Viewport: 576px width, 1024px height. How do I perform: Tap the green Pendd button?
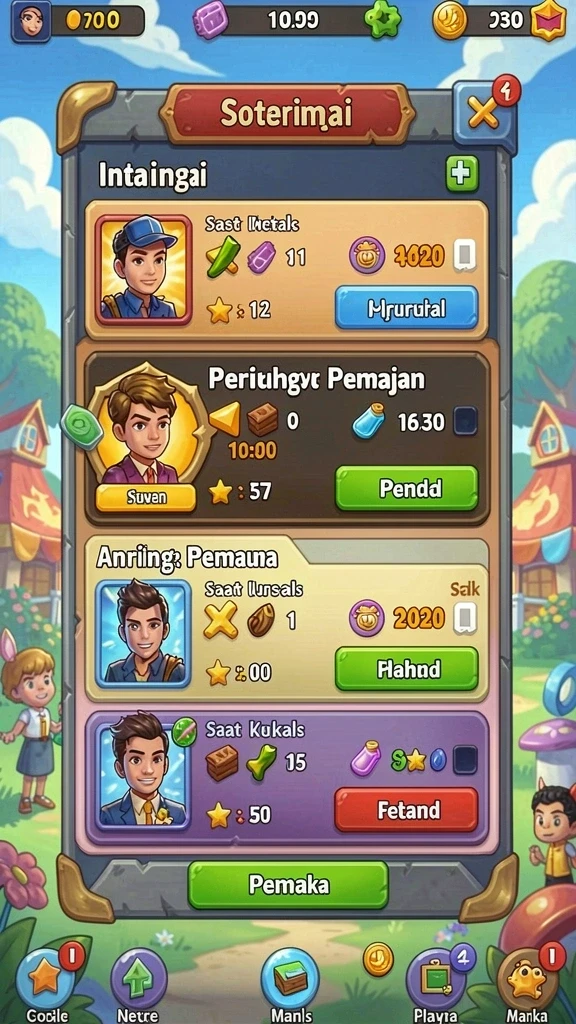pos(406,488)
